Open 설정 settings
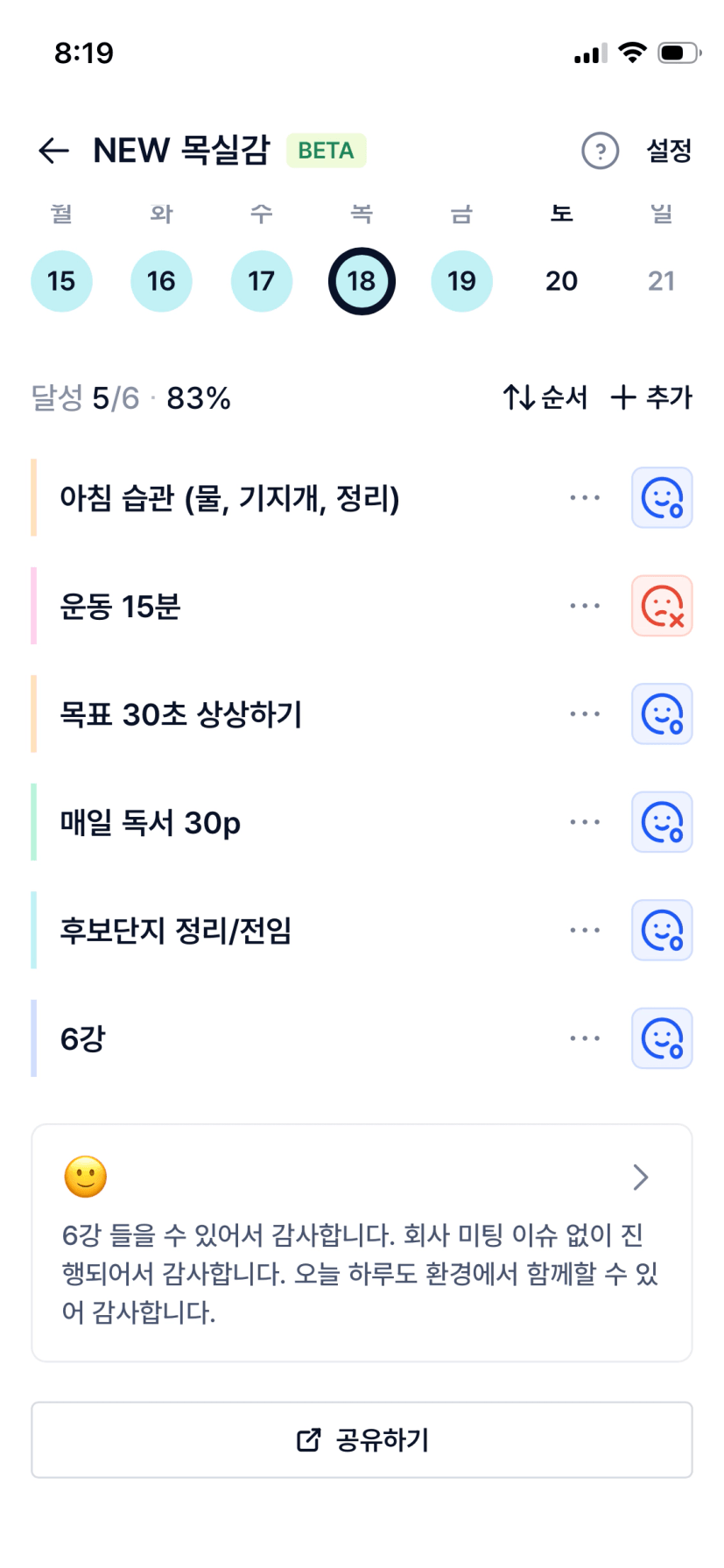 669,151
